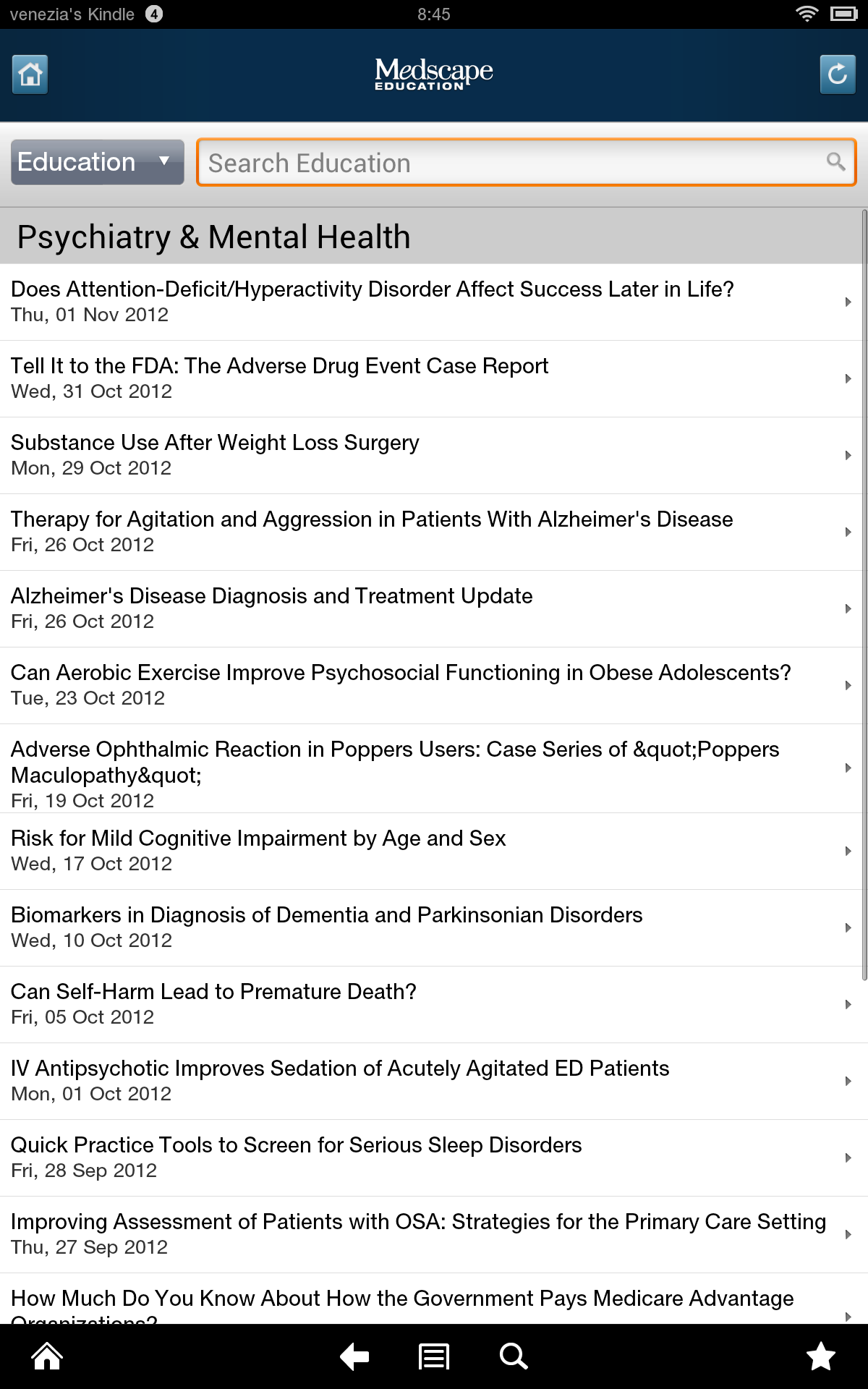Viewport: 868px width, 1389px height.
Task: Open the Home screen from the bottom bar
Action: coord(46,1356)
